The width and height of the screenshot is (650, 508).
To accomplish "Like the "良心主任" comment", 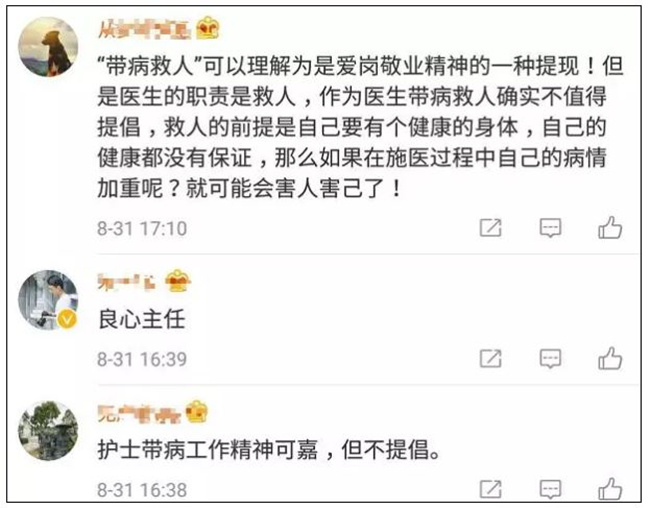I will pyautogui.click(x=610, y=358).
